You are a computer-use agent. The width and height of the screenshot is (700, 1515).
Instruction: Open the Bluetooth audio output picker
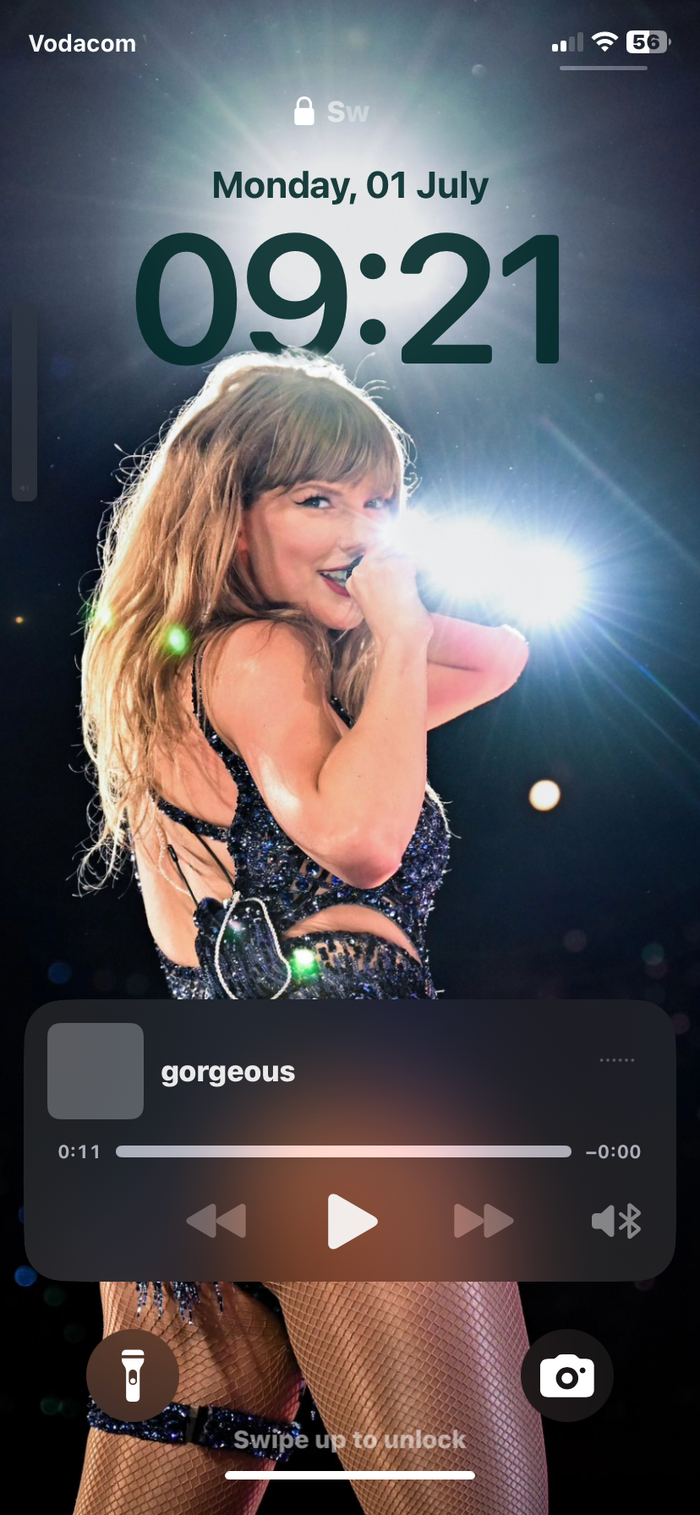(x=616, y=1221)
